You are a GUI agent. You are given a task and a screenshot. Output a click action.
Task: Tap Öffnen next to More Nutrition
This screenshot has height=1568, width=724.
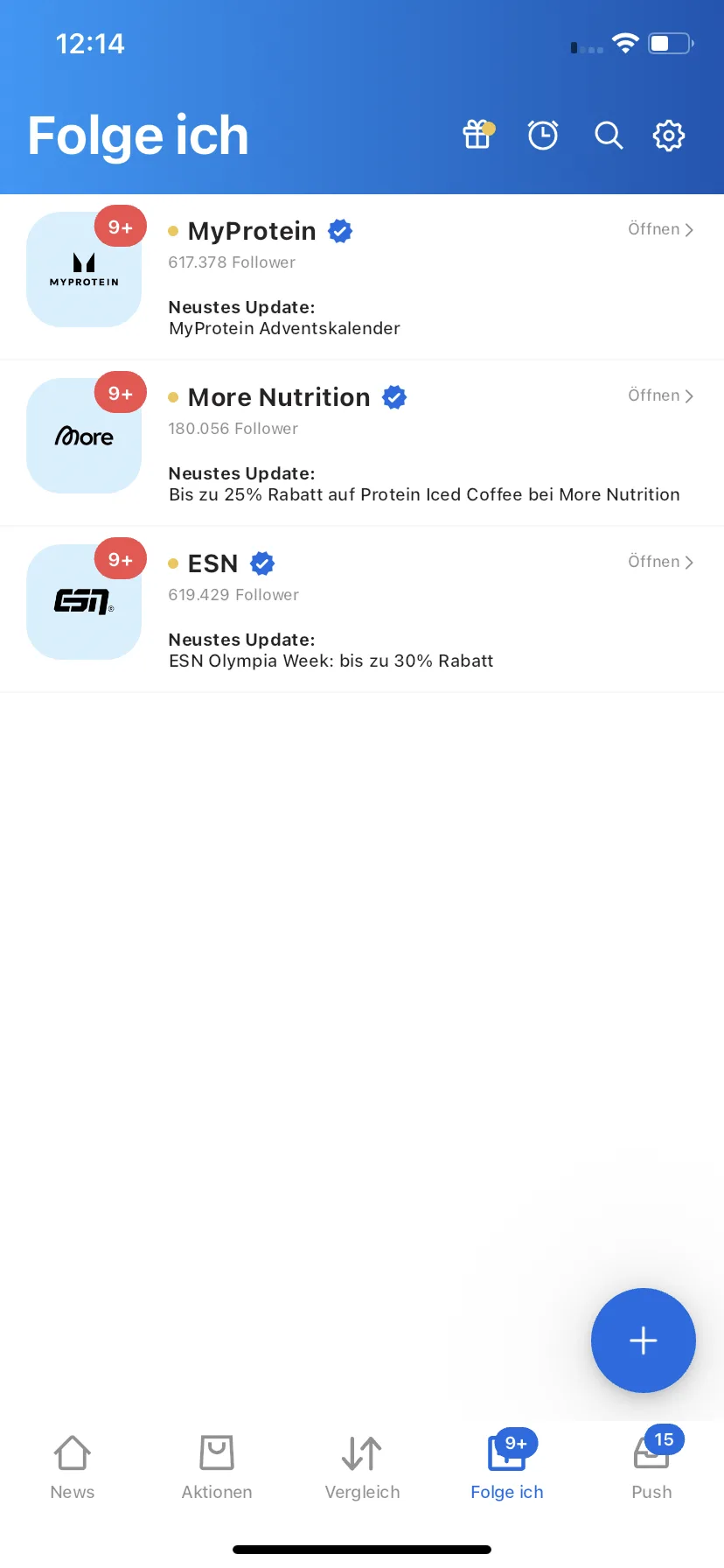[x=660, y=395]
